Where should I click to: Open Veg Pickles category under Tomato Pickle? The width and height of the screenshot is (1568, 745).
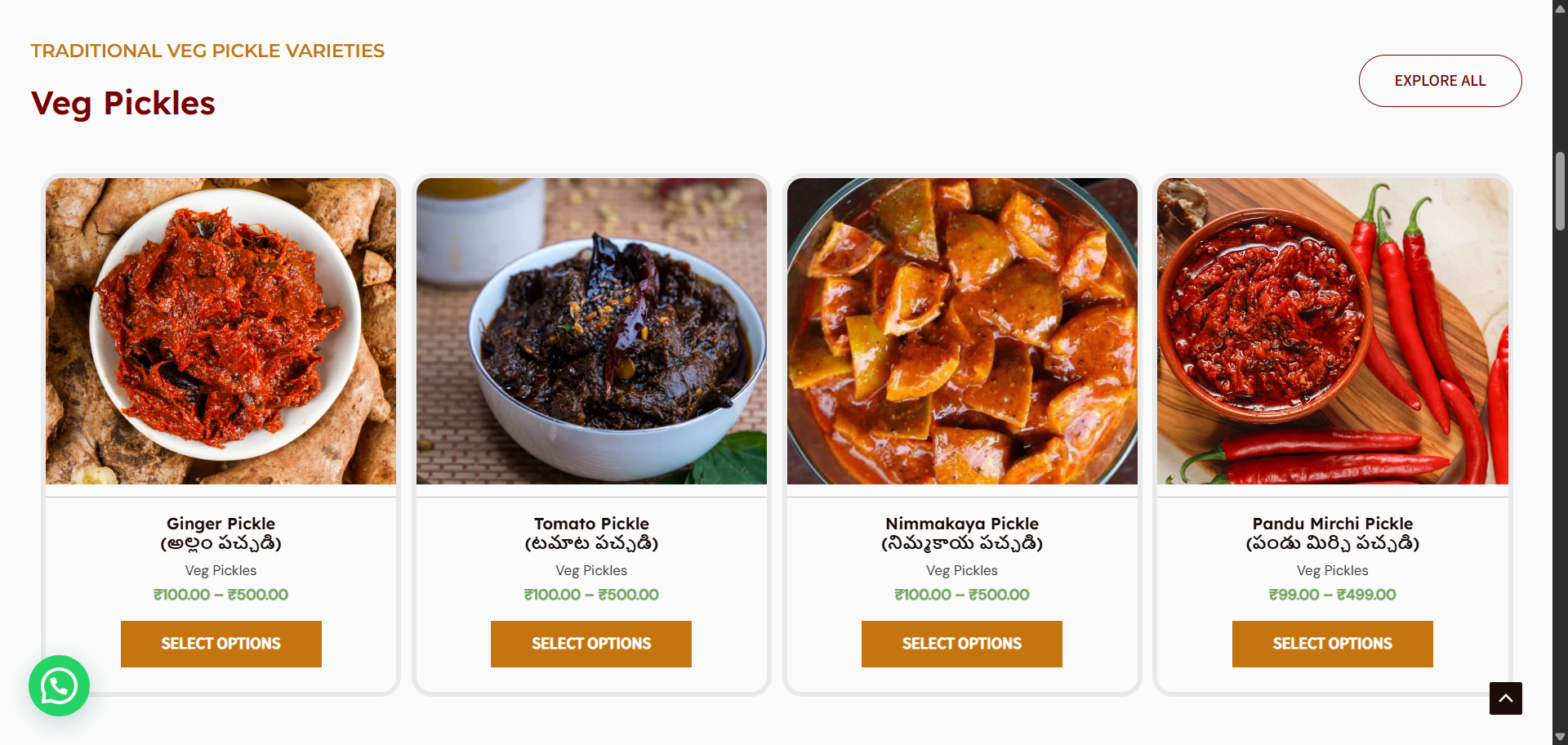591,570
